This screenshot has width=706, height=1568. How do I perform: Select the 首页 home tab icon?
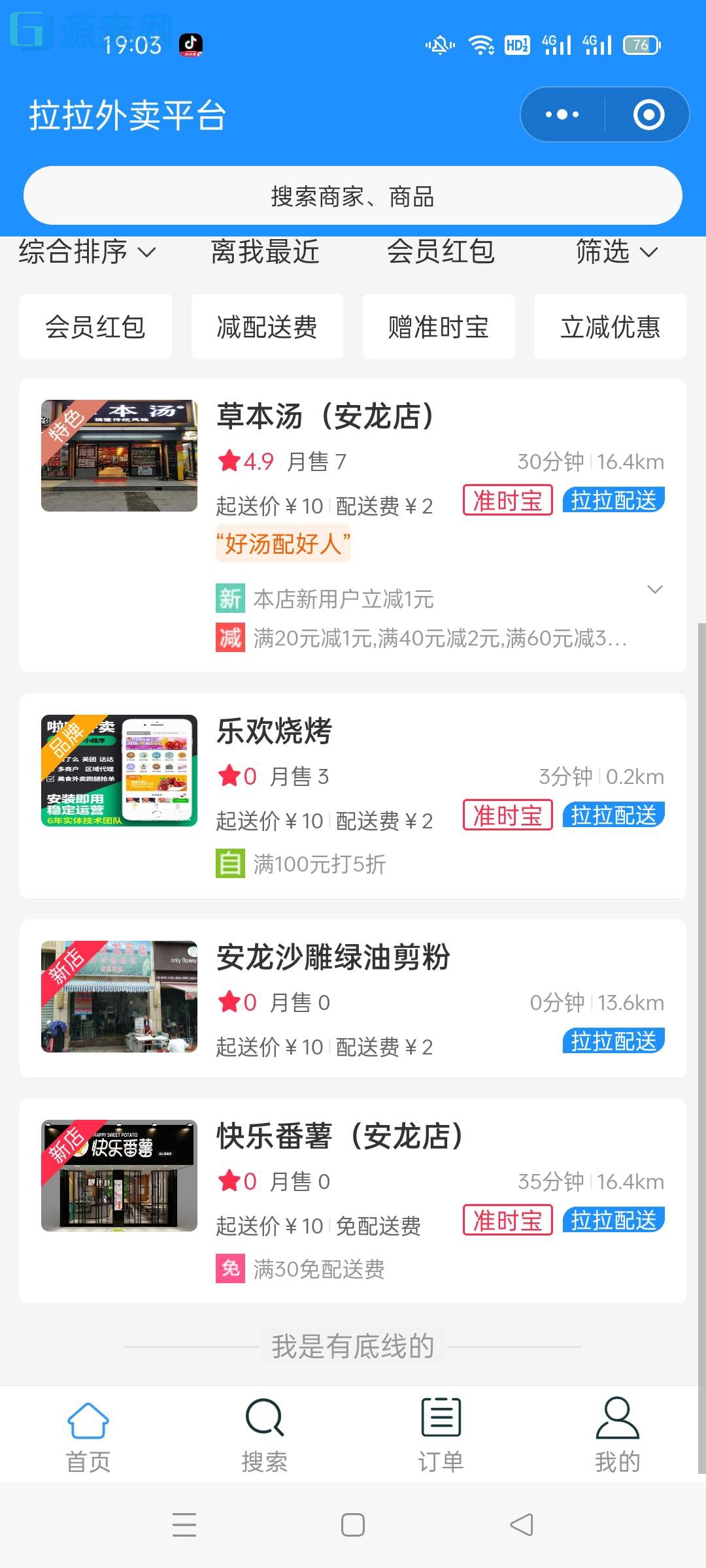[88, 1418]
